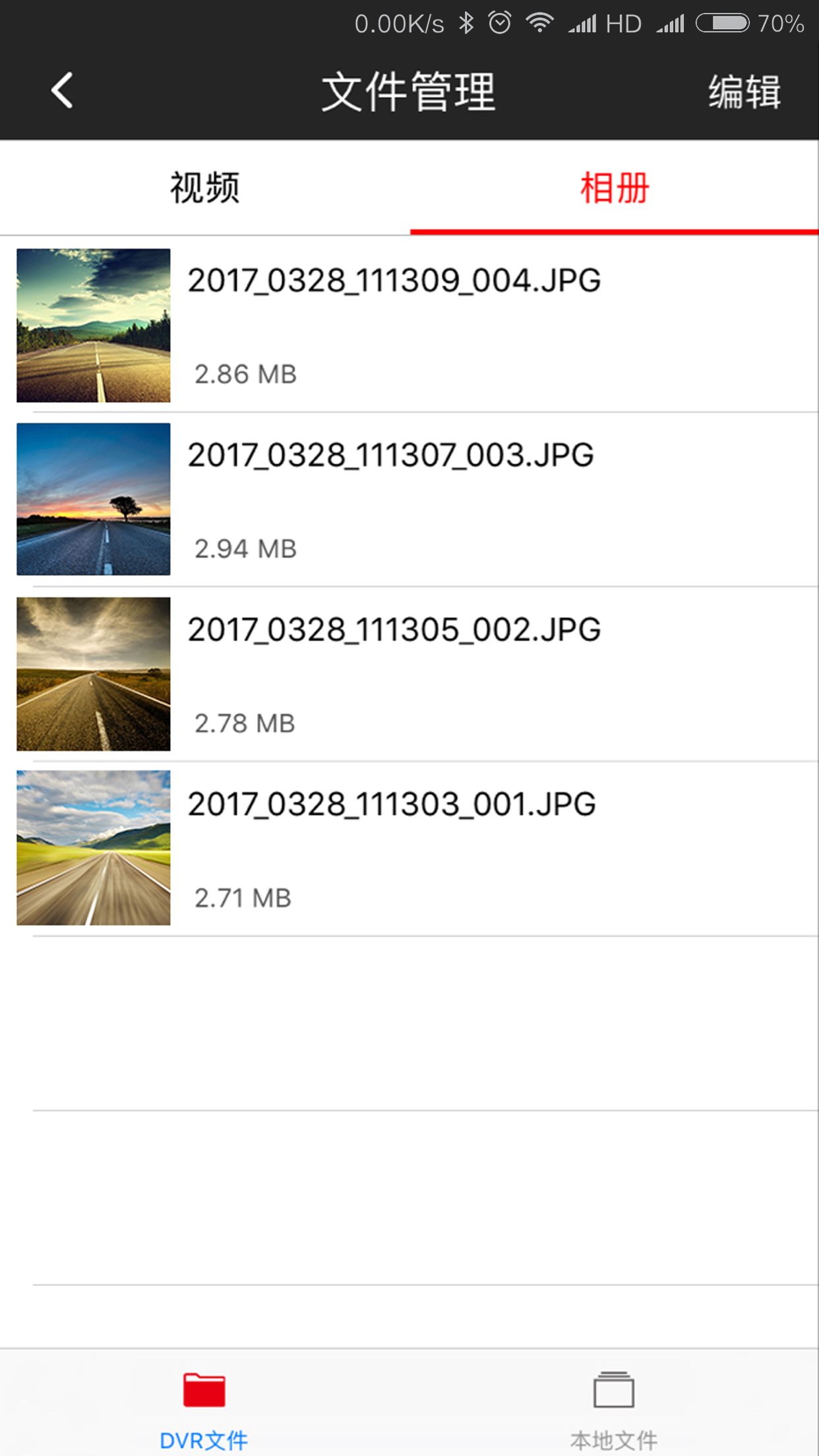The width and height of the screenshot is (819, 1456).
Task: Switch to the 视频 tab
Action: click(x=204, y=187)
